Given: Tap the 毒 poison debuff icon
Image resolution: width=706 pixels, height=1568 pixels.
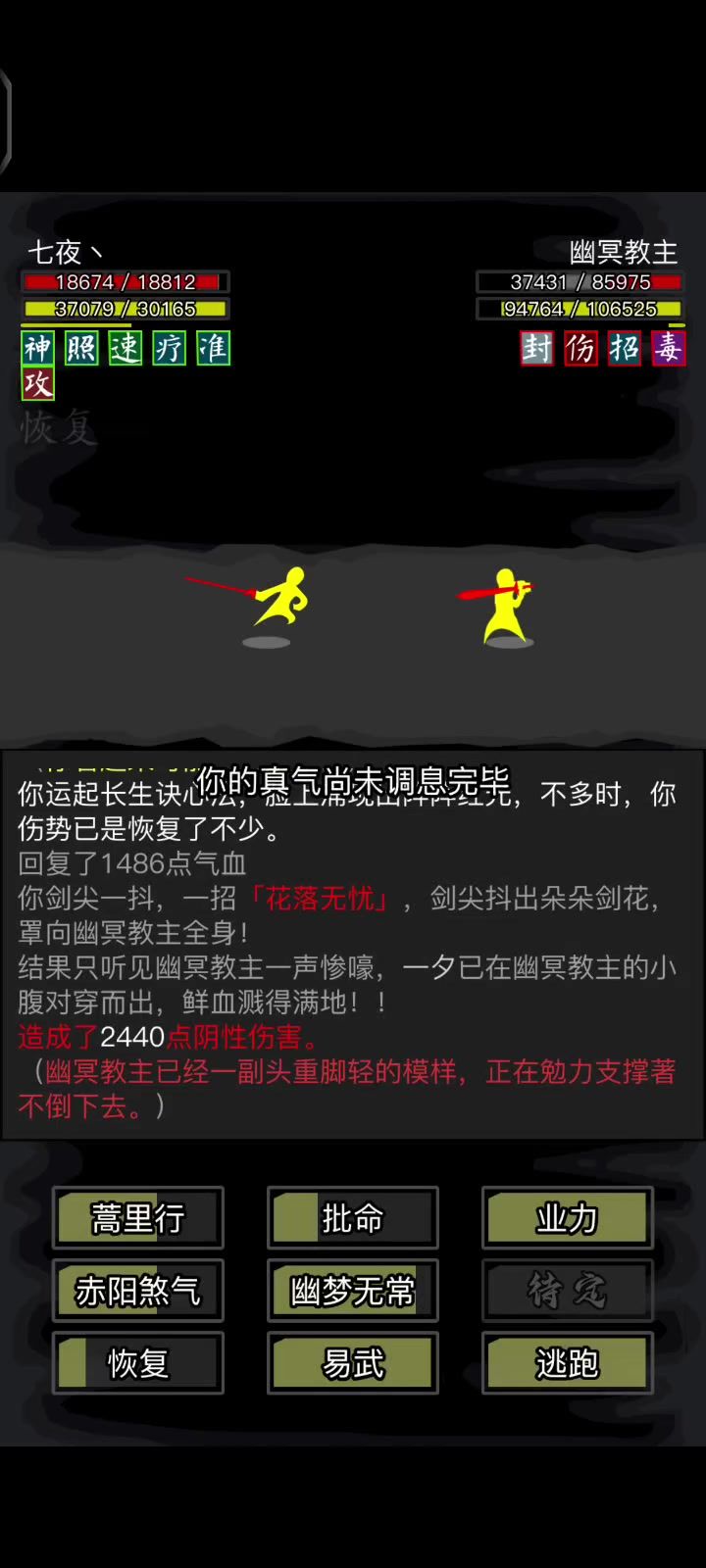Looking at the screenshot, I should click(668, 348).
